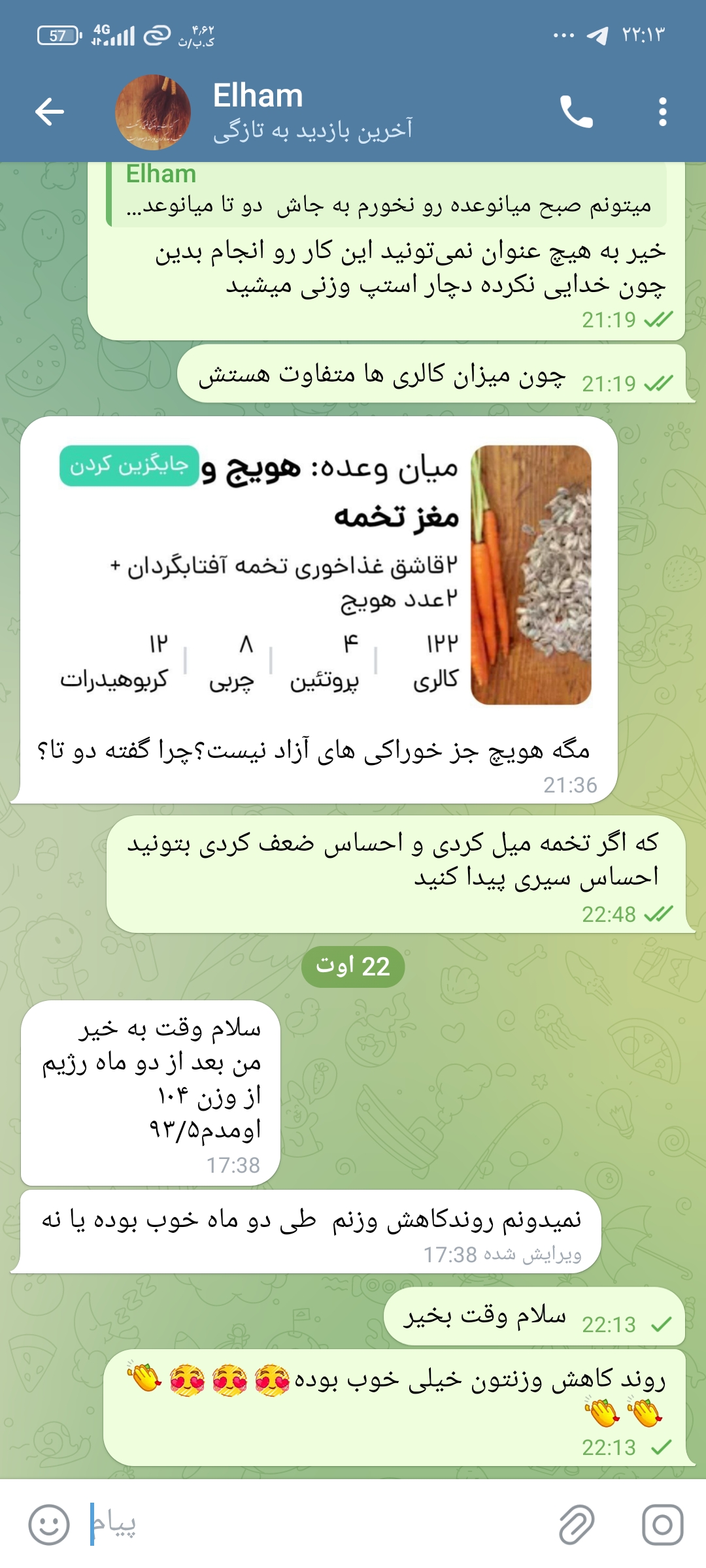Open the camera to record media

coord(662,1525)
